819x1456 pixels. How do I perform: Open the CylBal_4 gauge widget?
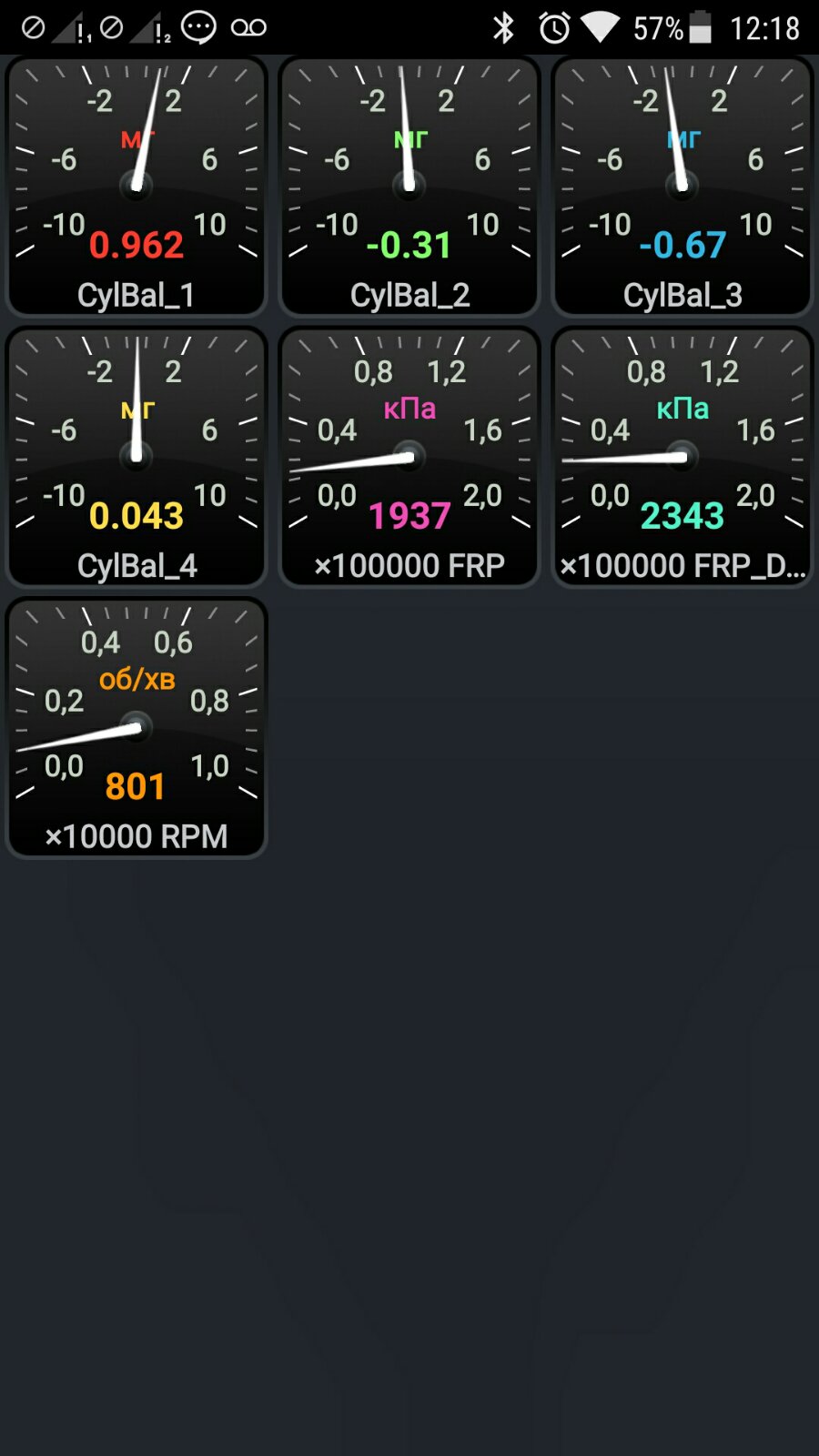(x=136, y=457)
